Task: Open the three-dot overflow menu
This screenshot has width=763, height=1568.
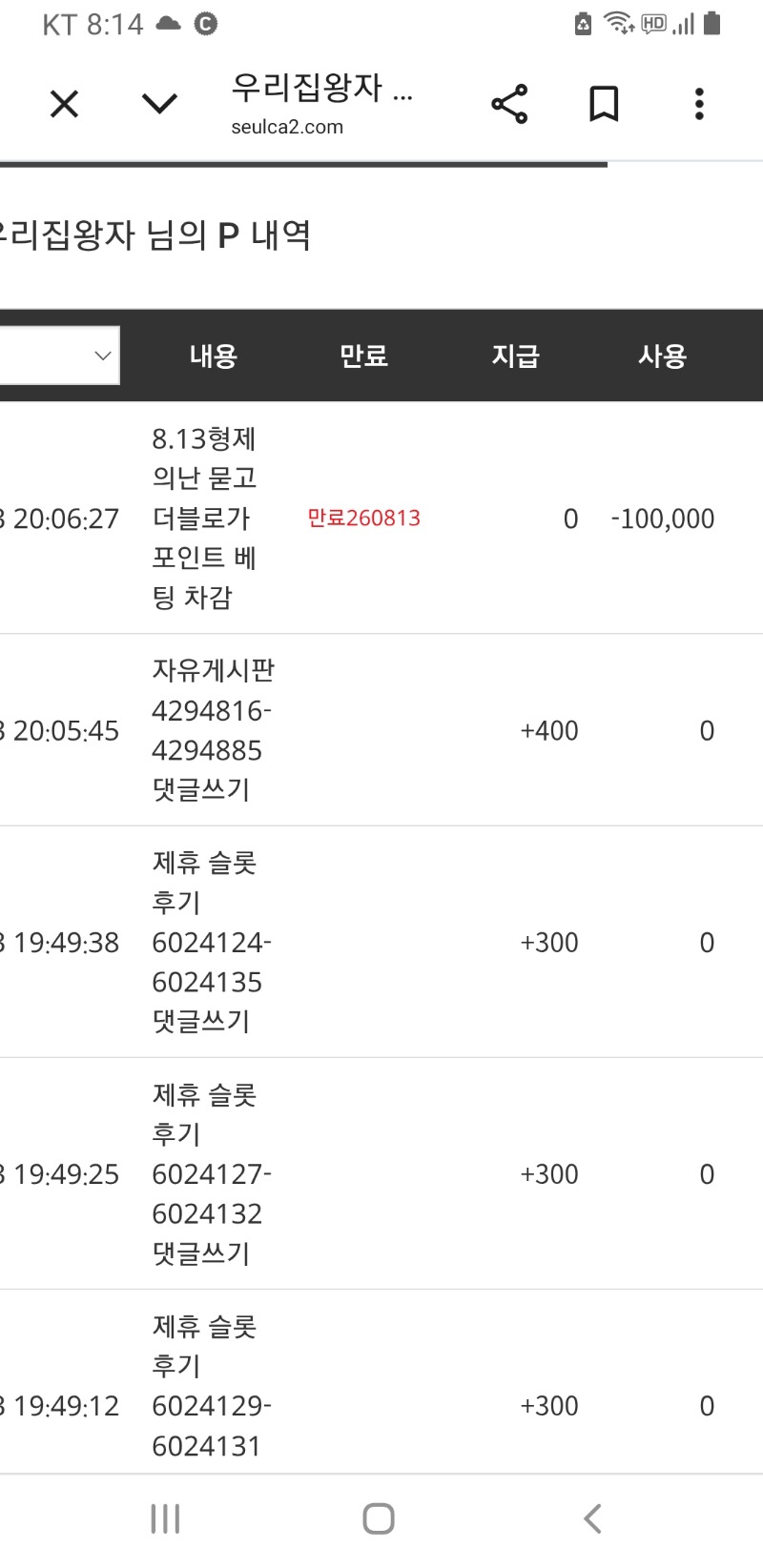Action: [x=699, y=104]
